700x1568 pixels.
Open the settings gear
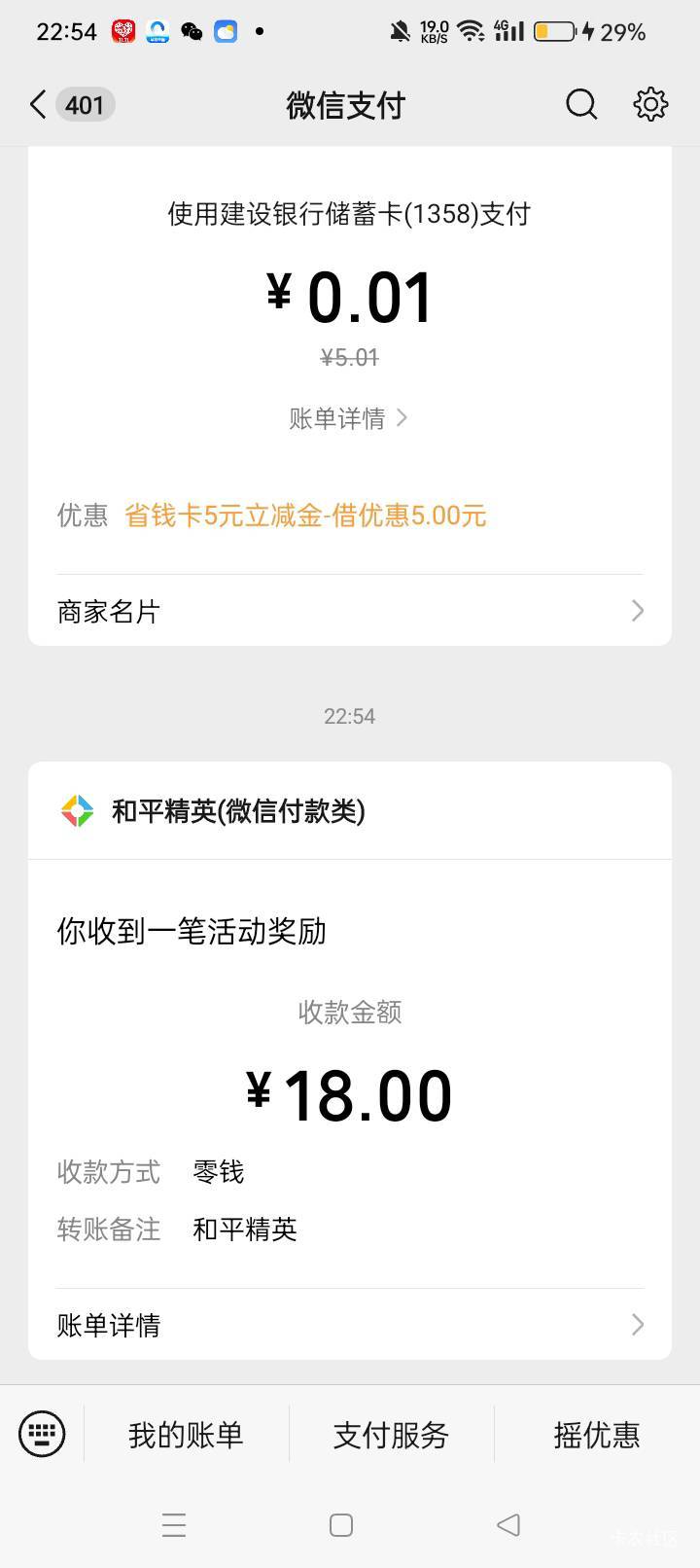(650, 104)
